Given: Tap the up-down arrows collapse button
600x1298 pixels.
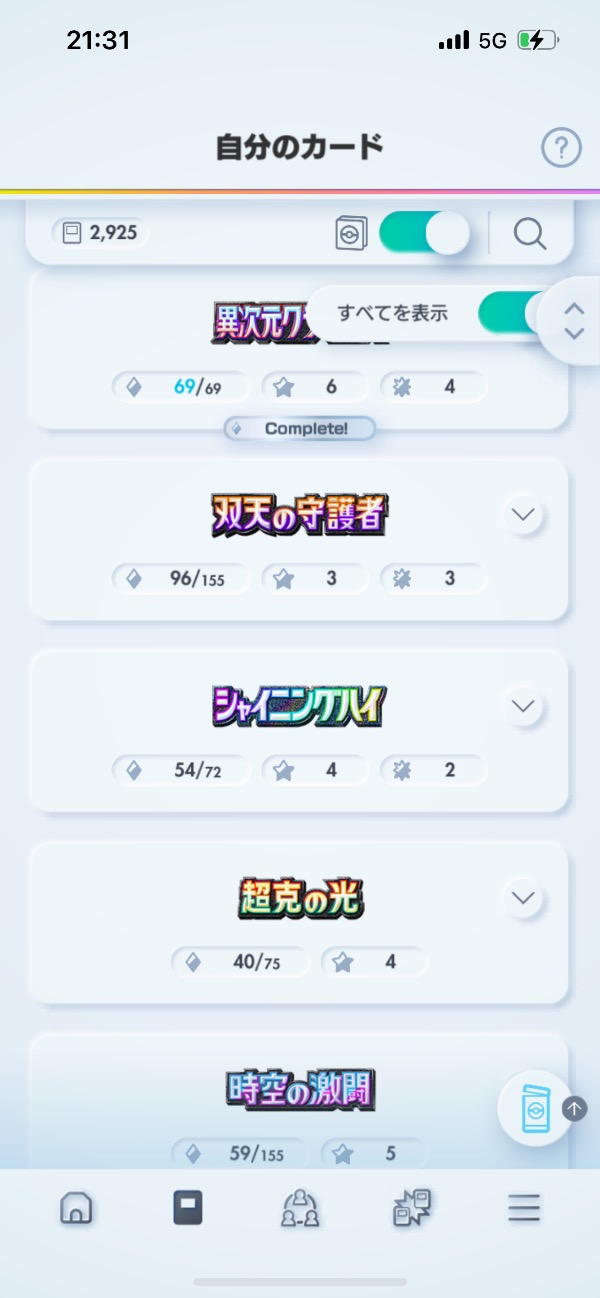Looking at the screenshot, I should pos(573,321).
